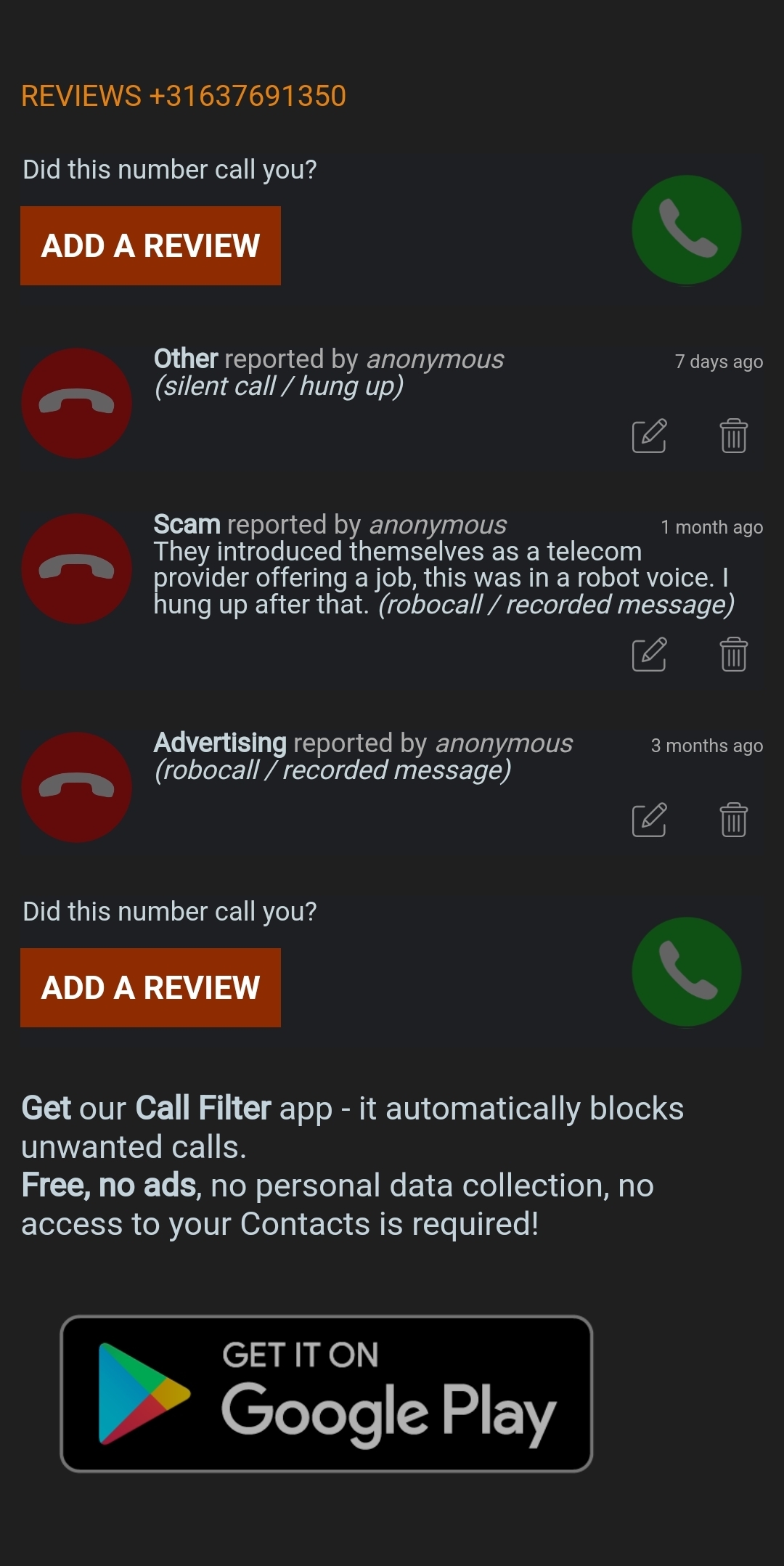Screen dimensions: 784x1566
Task: Tap the top ADD A REVIEW button
Action: coord(150,245)
